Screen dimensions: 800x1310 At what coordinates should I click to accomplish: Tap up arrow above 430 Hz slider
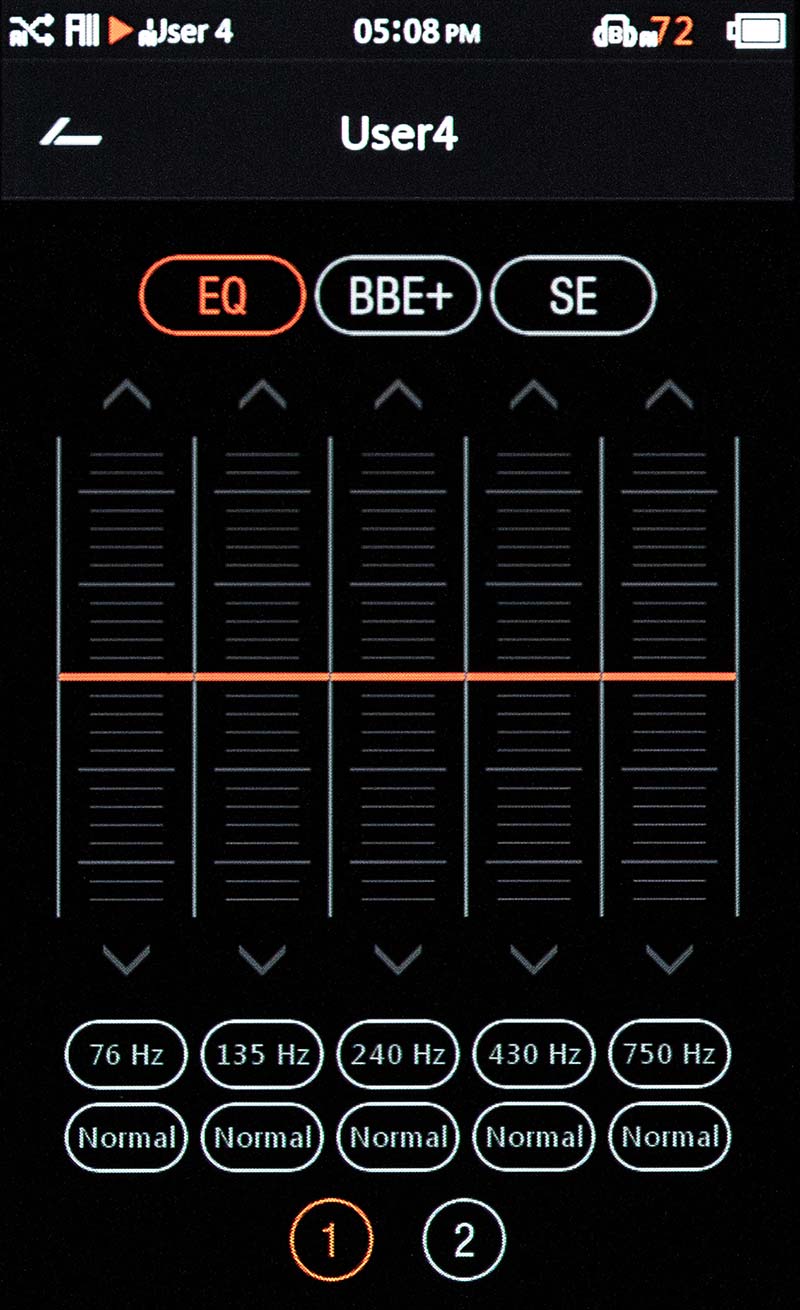click(x=534, y=394)
